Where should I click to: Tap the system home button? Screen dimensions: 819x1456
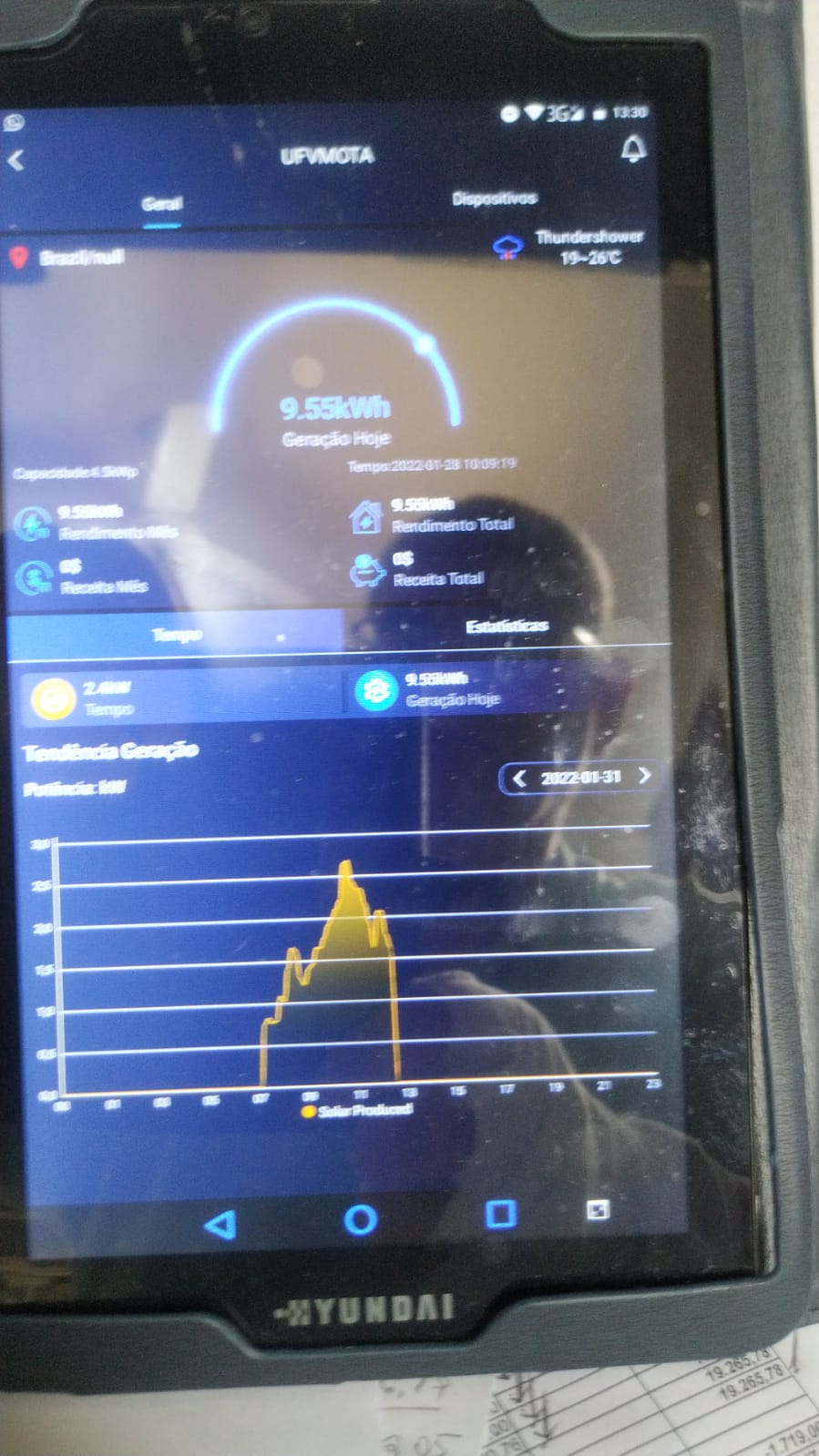pyautogui.click(x=360, y=1219)
